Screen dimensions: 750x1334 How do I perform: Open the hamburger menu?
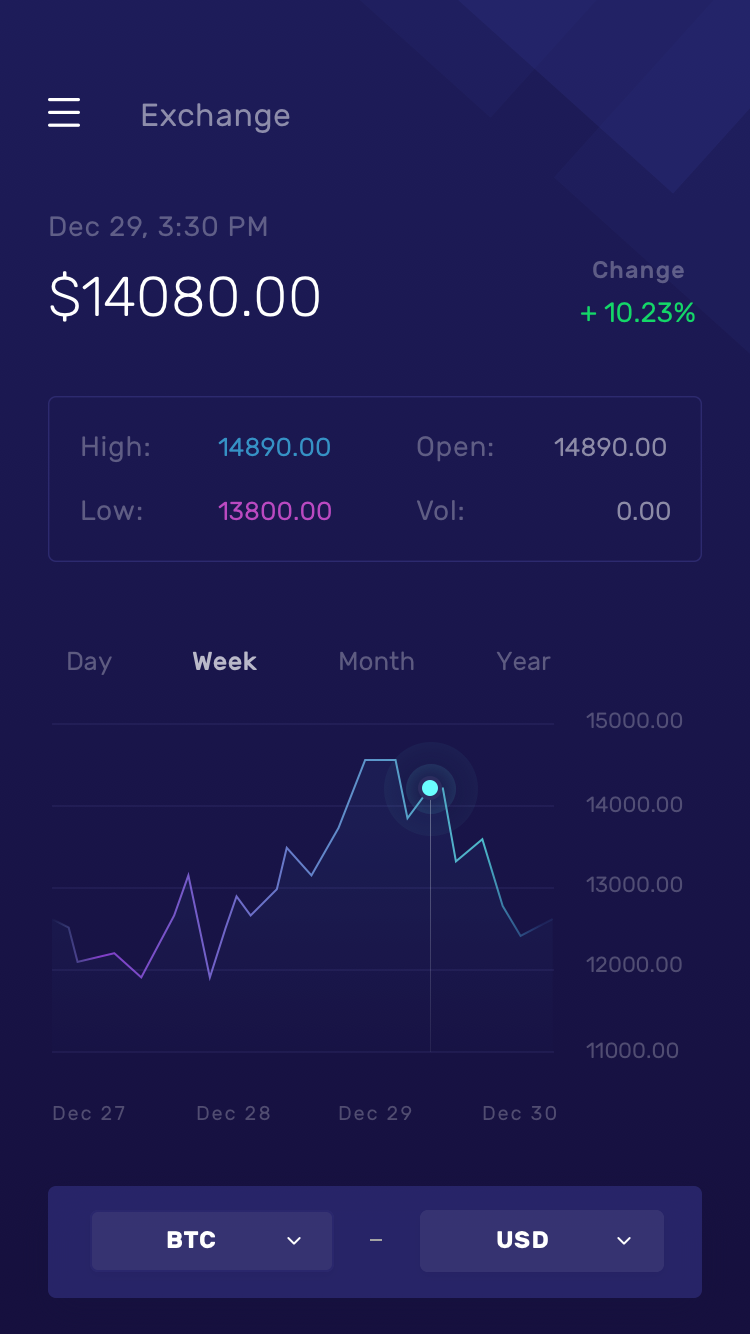tap(64, 113)
